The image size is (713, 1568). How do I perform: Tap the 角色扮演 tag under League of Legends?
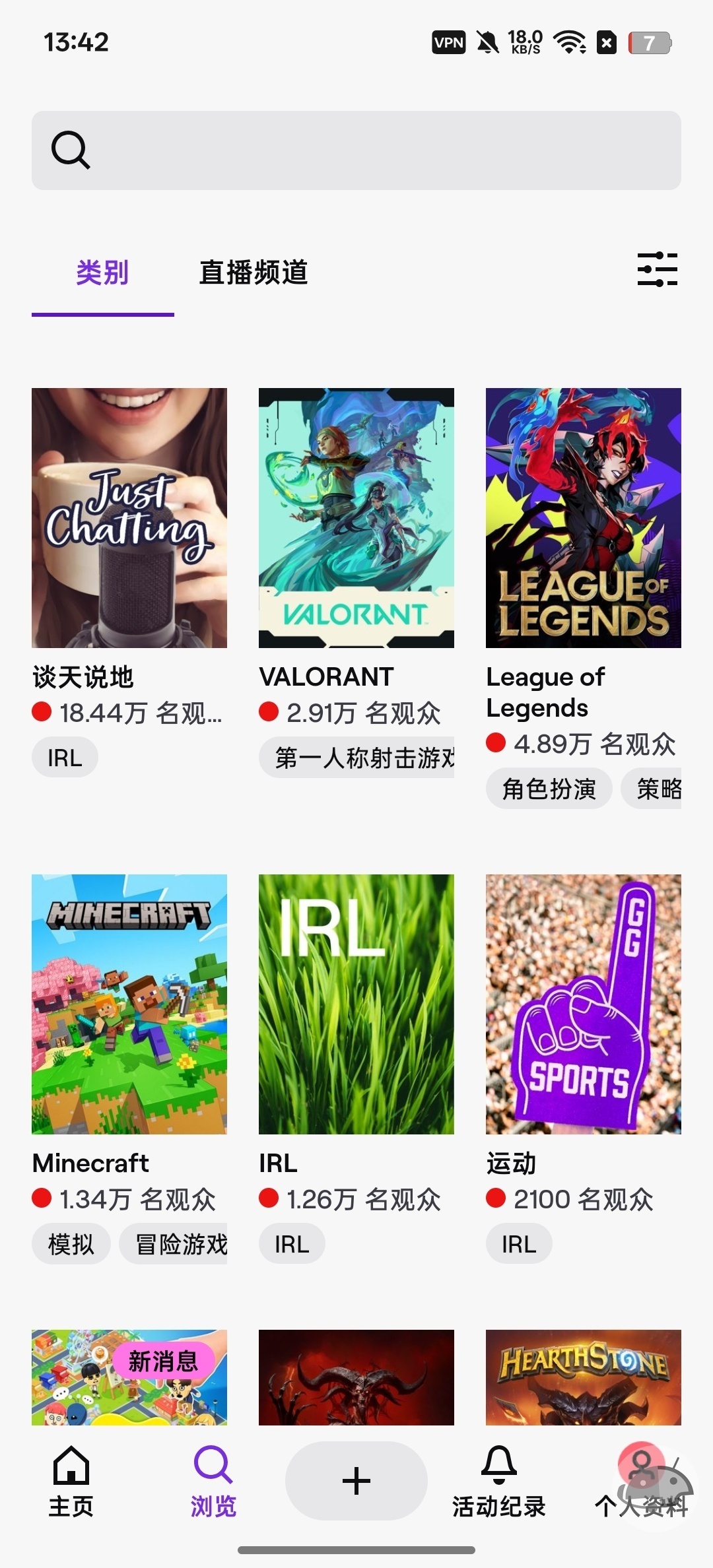pyautogui.click(x=549, y=789)
